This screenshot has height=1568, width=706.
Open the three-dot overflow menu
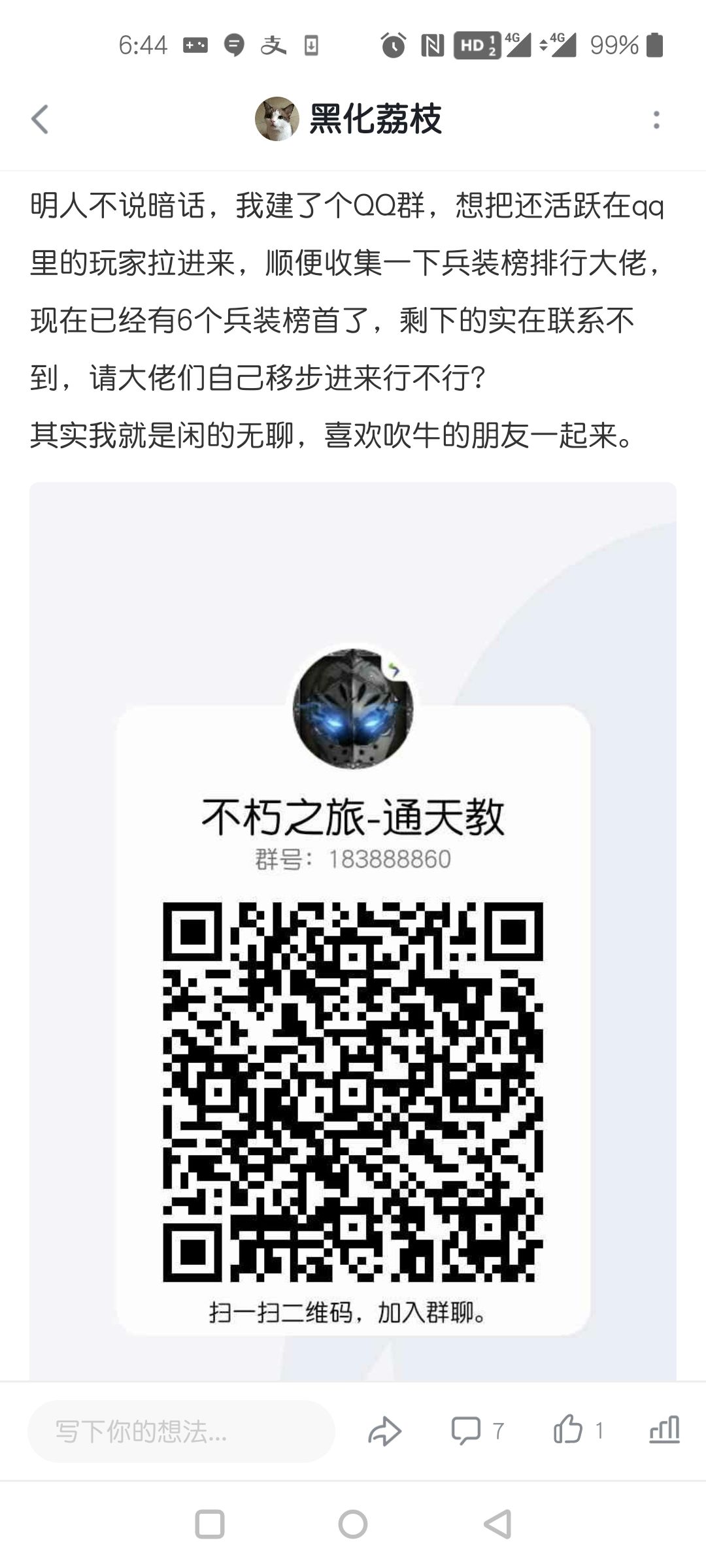coord(656,120)
